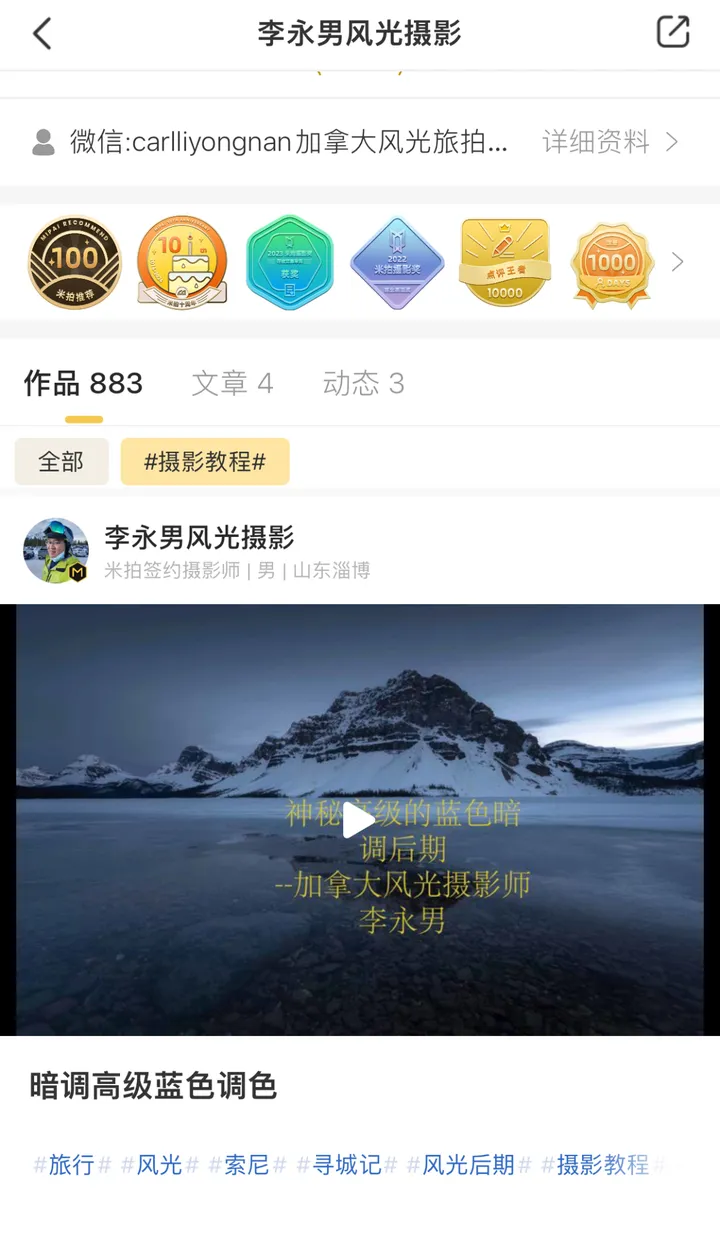Share this photographer's profile
Viewport: 720px width, 1240px height.
pos(673,32)
